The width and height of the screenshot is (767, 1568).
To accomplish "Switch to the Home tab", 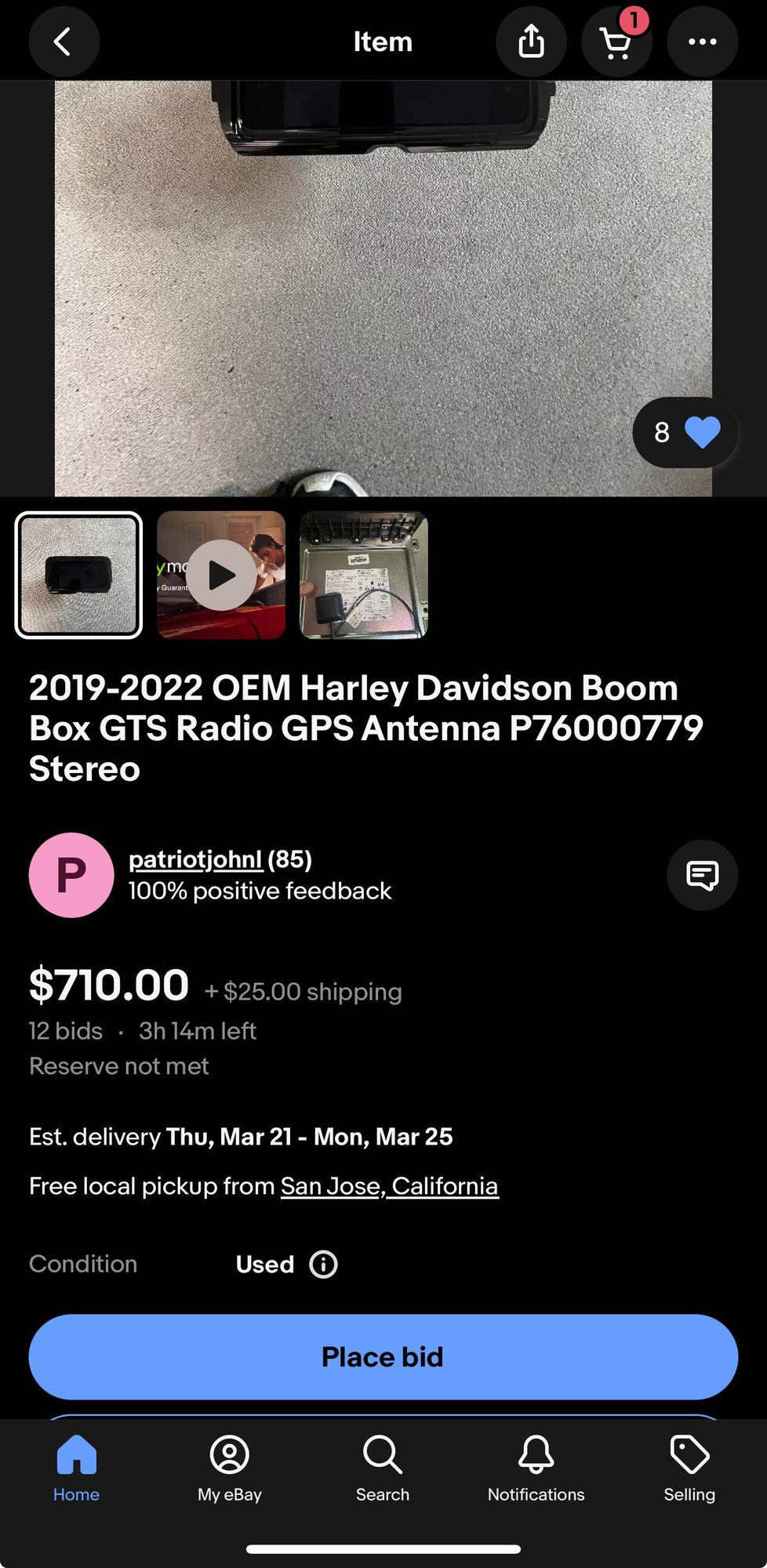I will click(x=76, y=1468).
